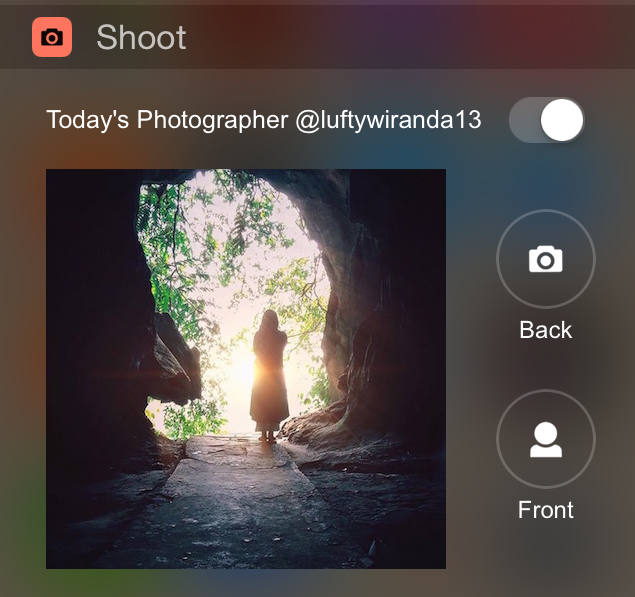Open the Back camera
Image resolution: width=635 pixels, height=597 pixels.
coord(546,259)
